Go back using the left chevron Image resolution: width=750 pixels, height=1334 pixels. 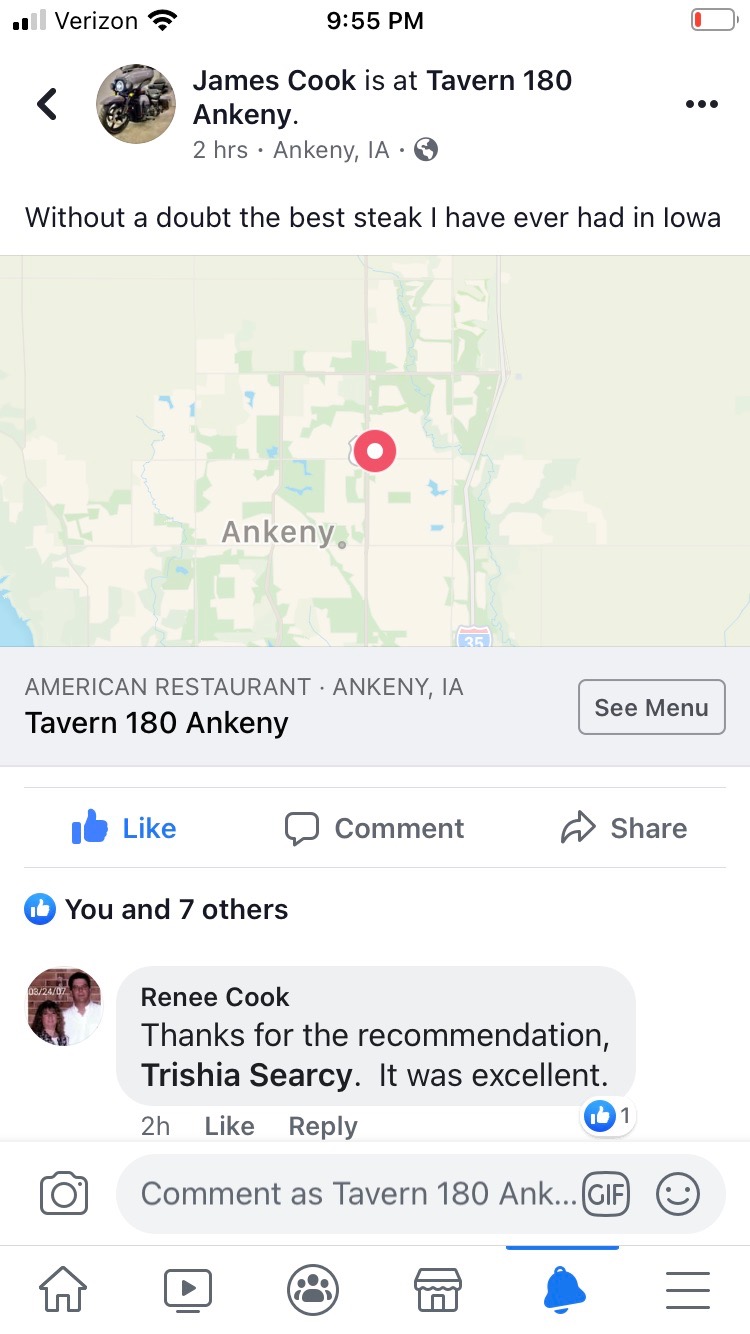(x=46, y=103)
